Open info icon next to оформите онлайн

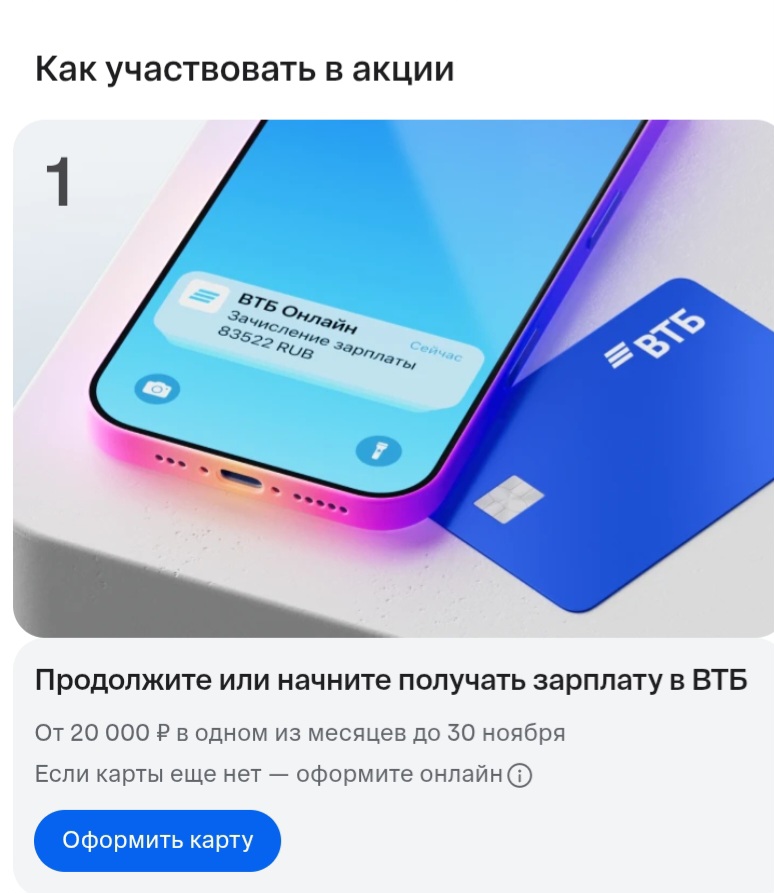click(519, 775)
